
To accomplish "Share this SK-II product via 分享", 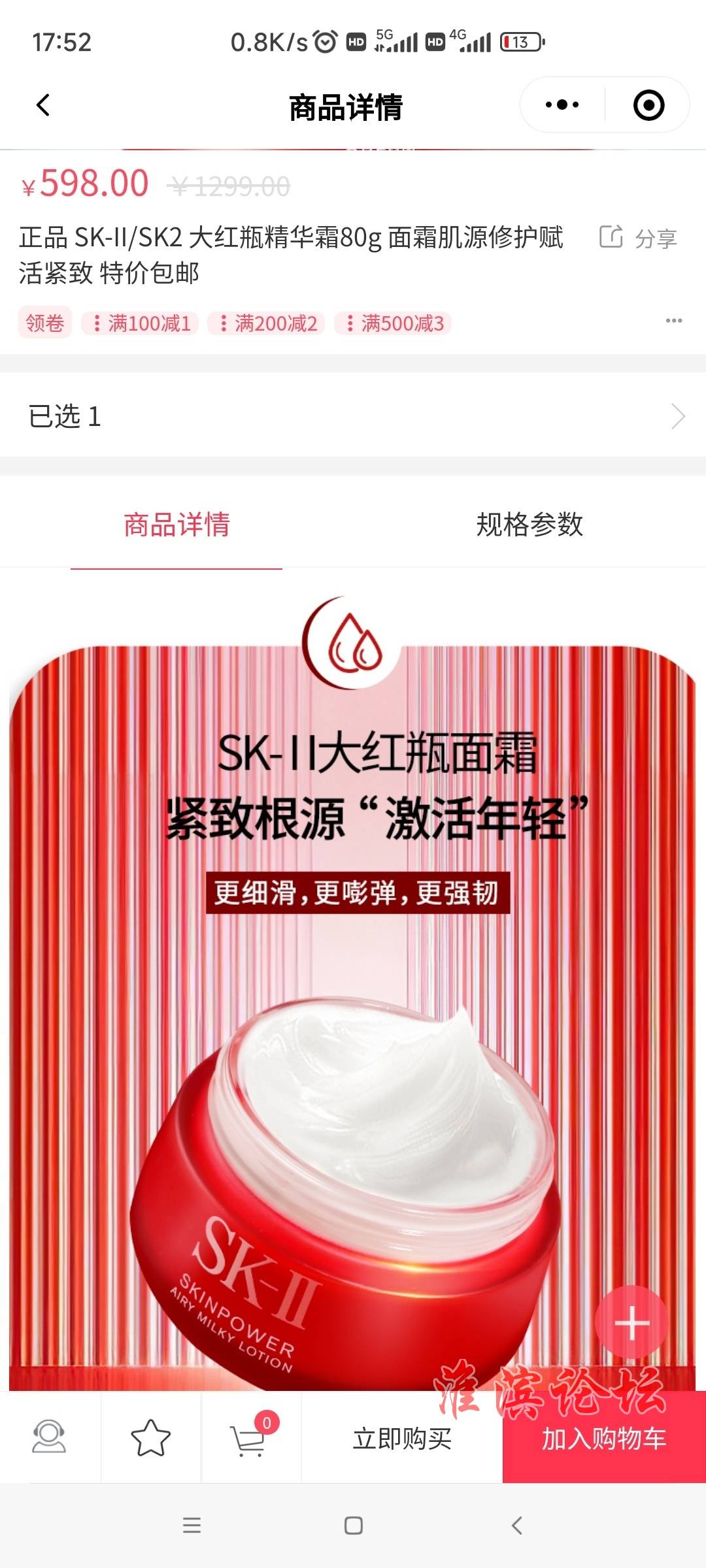I will click(x=639, y=238).
